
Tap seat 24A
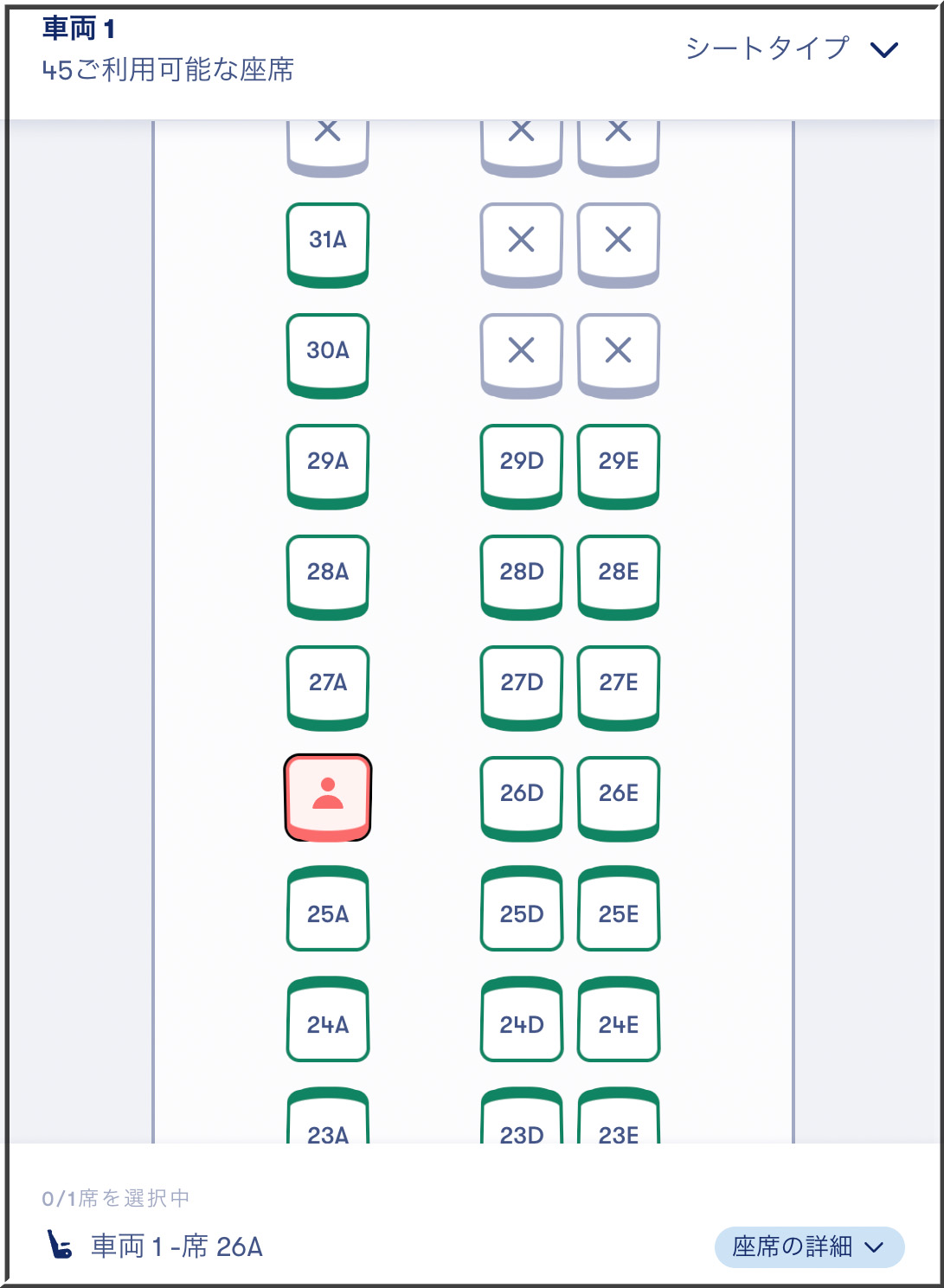click(x=328, y=1022)
